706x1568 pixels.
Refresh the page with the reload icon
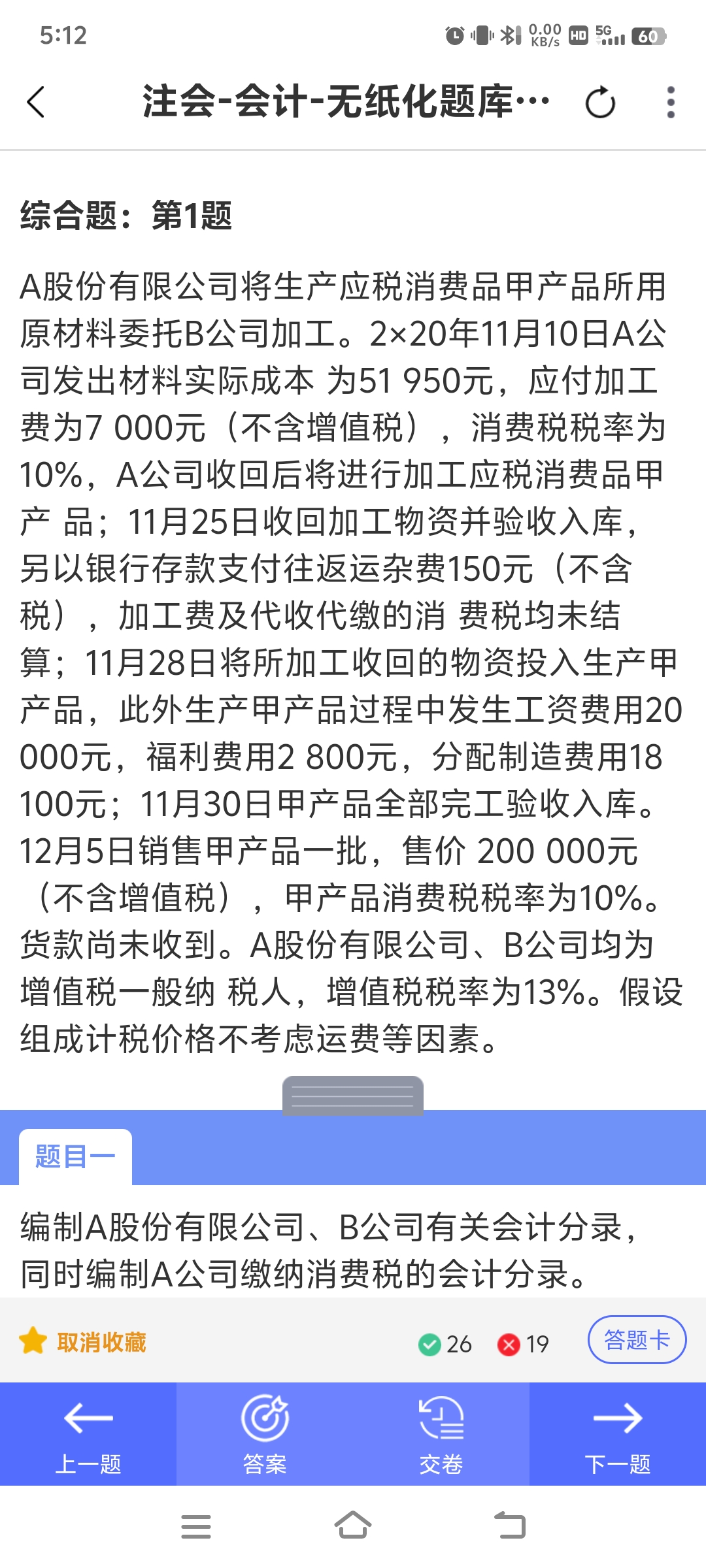pos(600,103)
